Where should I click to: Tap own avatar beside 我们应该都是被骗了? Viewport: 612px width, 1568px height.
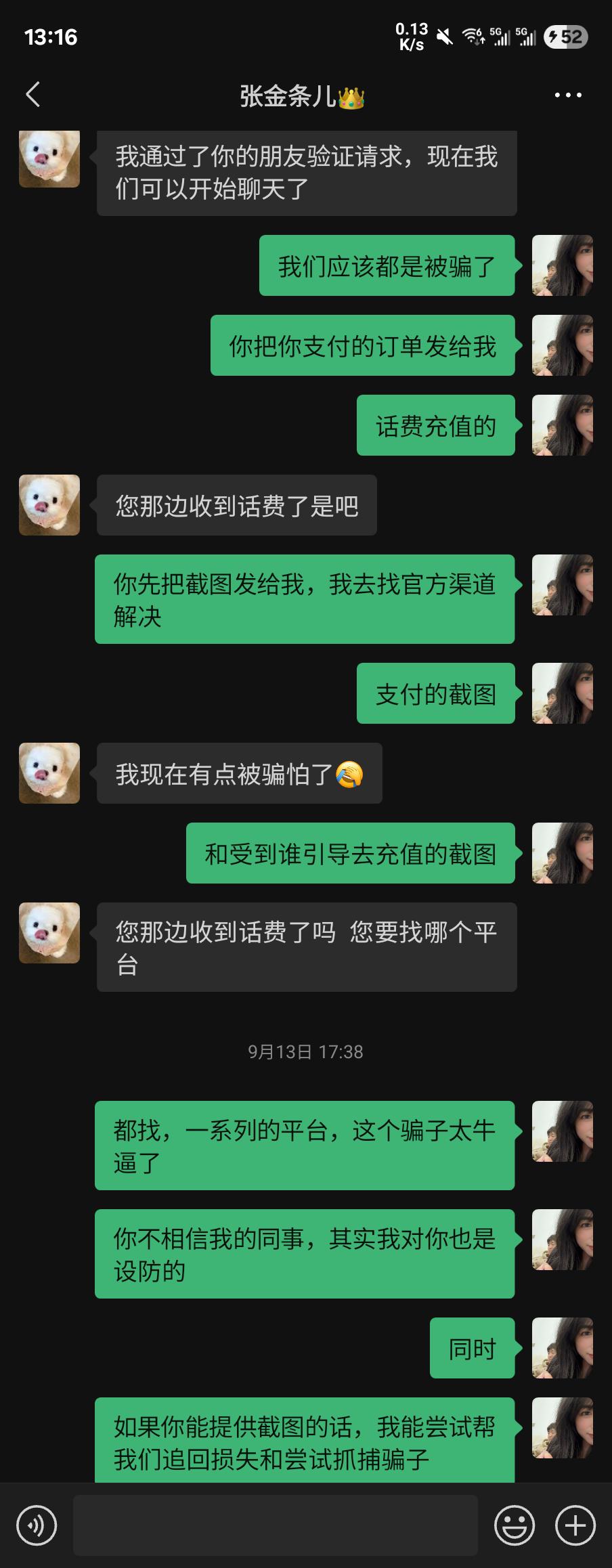click(562, 265)
